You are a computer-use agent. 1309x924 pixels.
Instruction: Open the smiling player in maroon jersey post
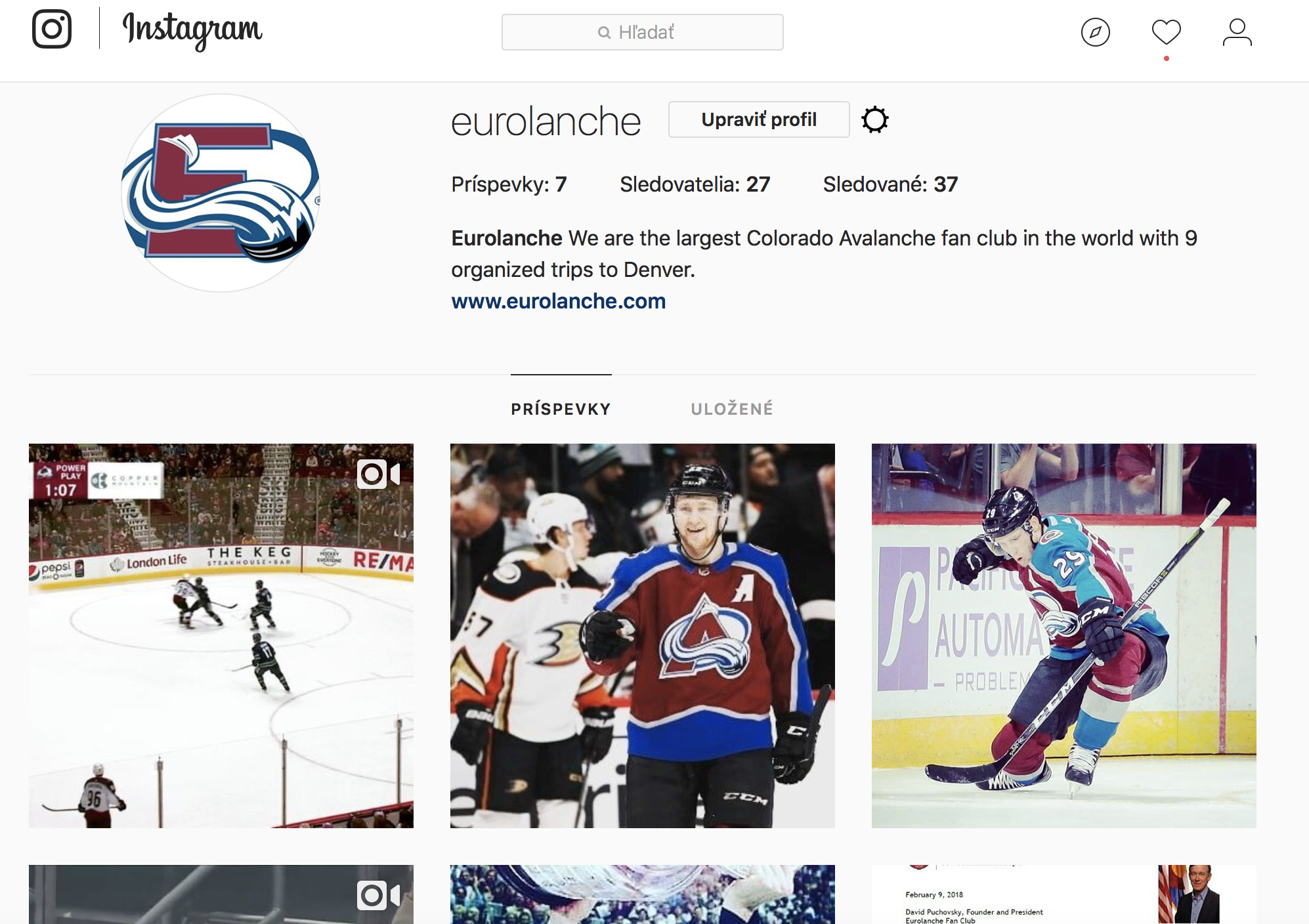[x=642, y=635]
